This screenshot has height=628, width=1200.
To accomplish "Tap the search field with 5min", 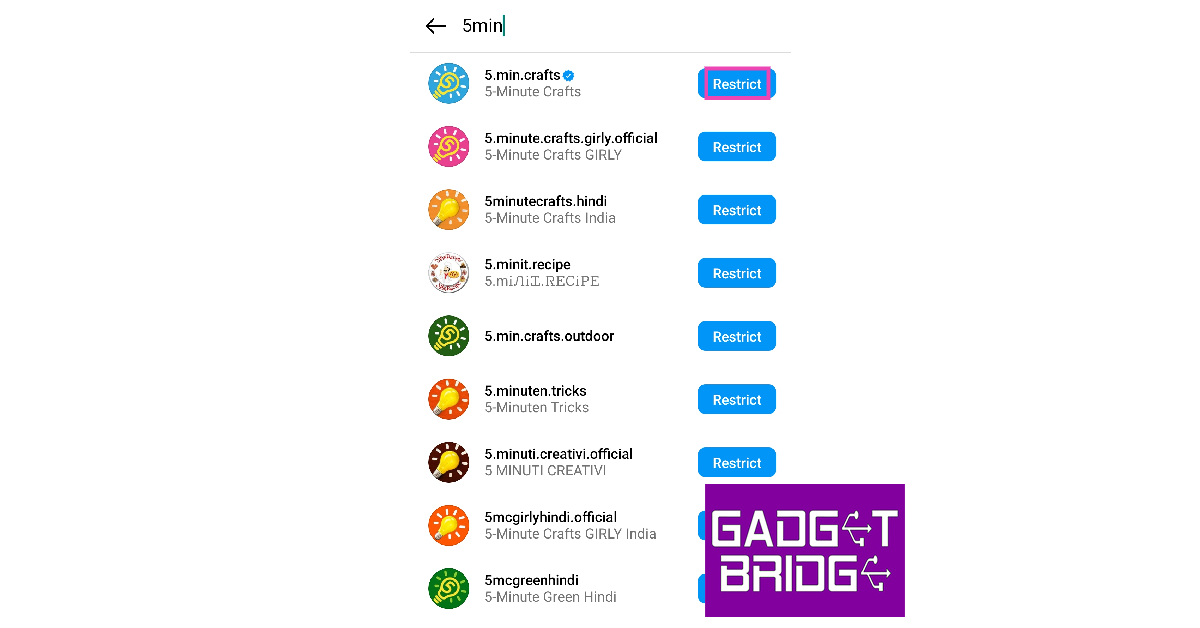I will [600, 26].
